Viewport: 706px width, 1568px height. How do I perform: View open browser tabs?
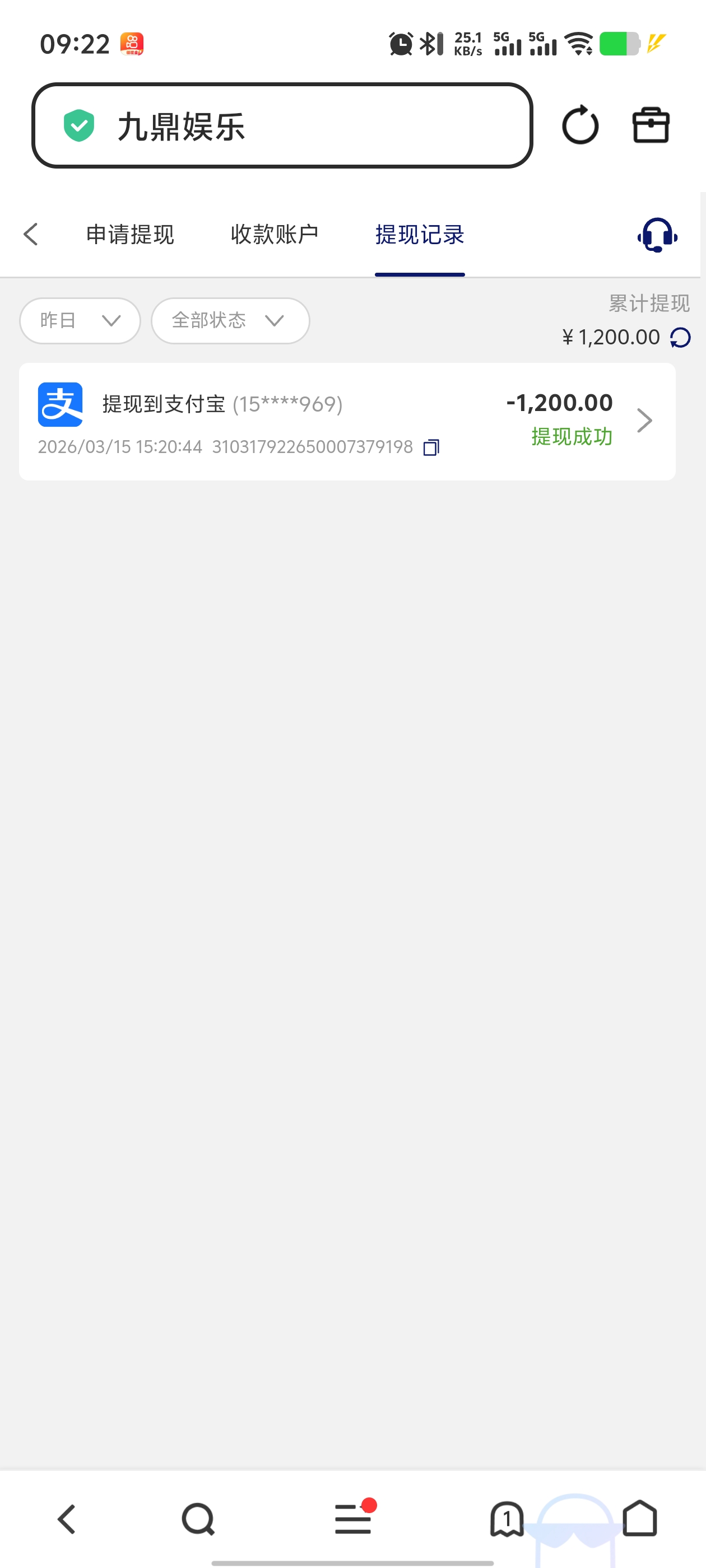pyautogui.click(x=506, y=1519)
